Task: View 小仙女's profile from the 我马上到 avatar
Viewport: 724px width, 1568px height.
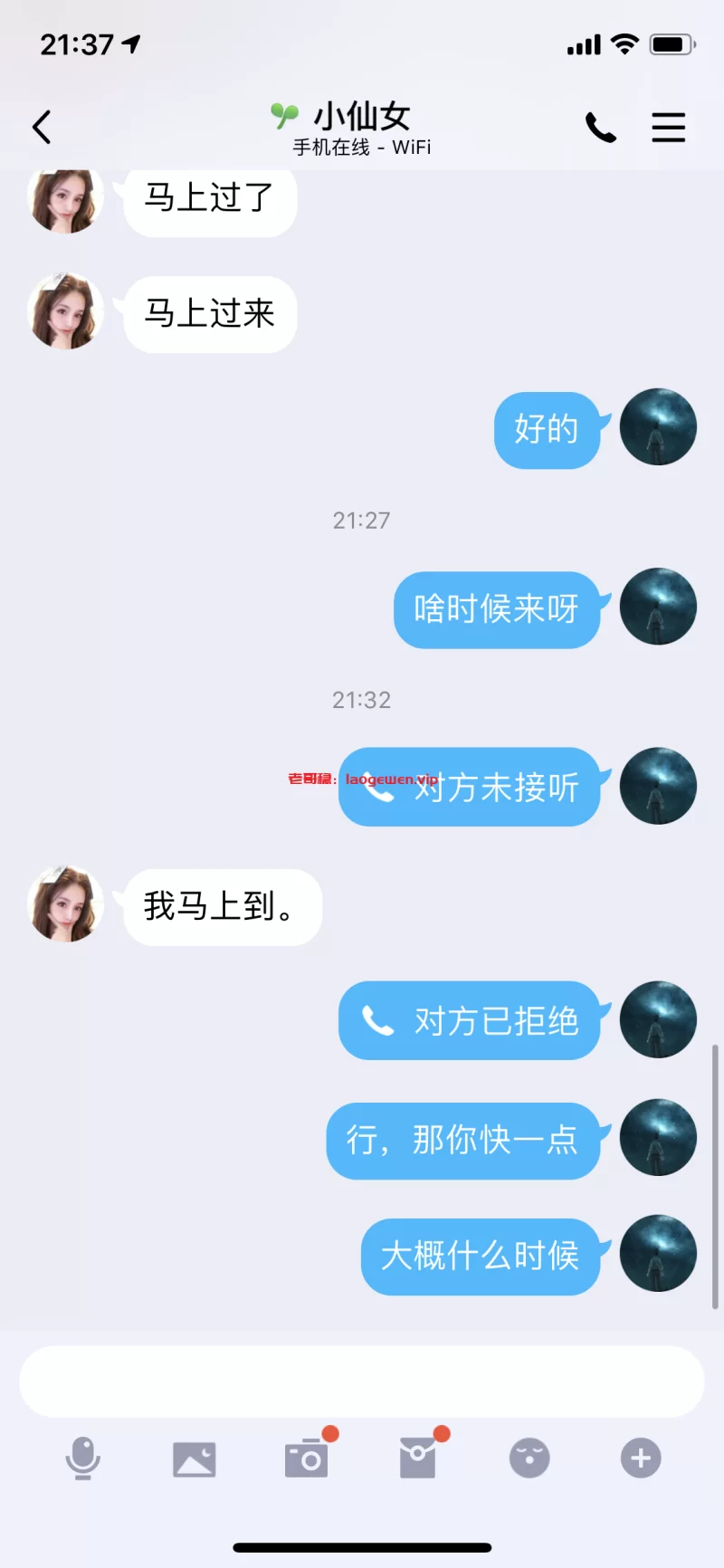Action: 65,904
